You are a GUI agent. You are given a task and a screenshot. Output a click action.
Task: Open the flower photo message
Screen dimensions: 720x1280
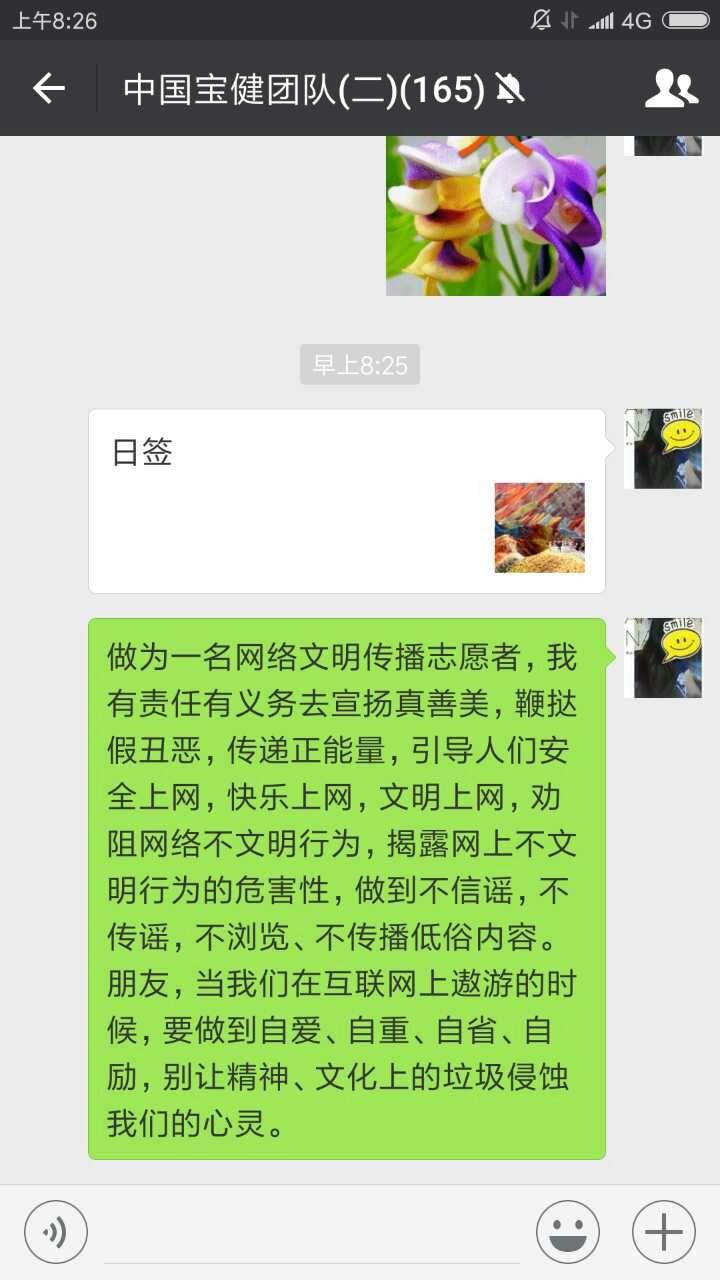(496, 216)
